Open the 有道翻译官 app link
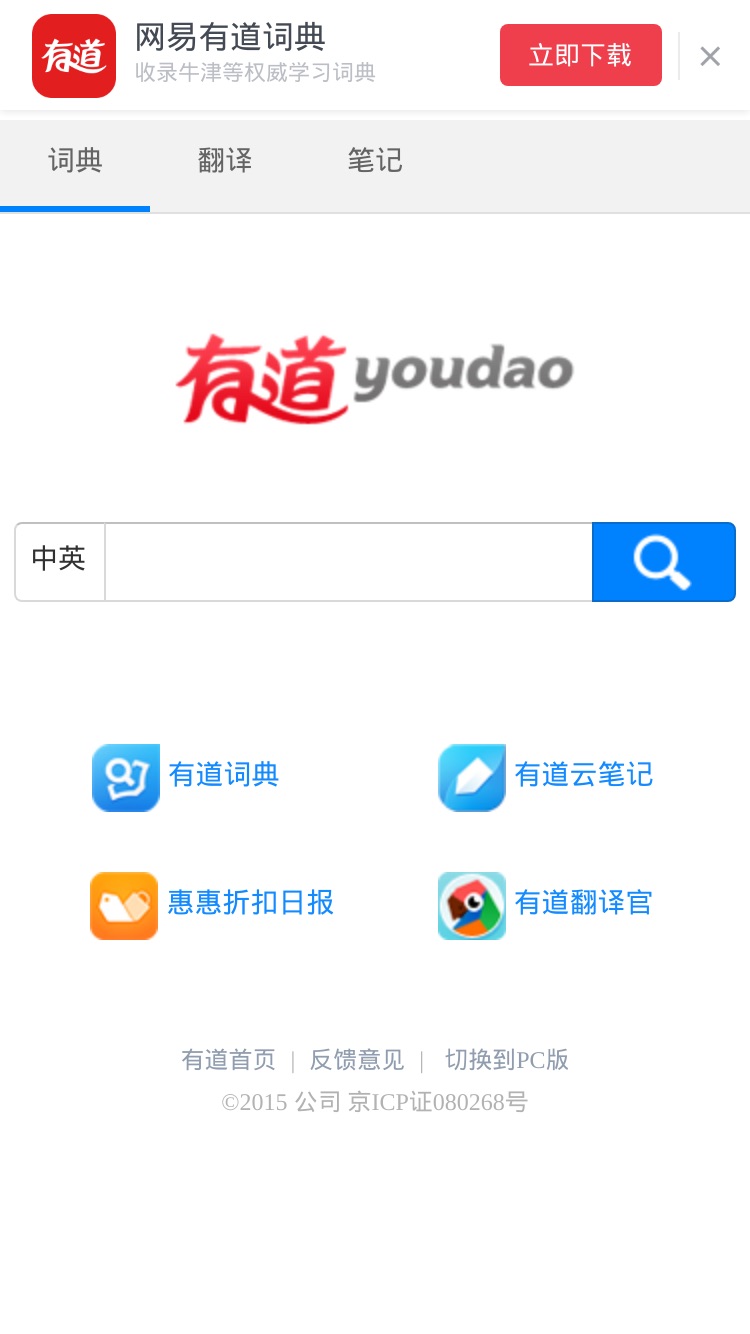Image resolution: width=750 pixels, height=1334 pixels. point(546,905)
